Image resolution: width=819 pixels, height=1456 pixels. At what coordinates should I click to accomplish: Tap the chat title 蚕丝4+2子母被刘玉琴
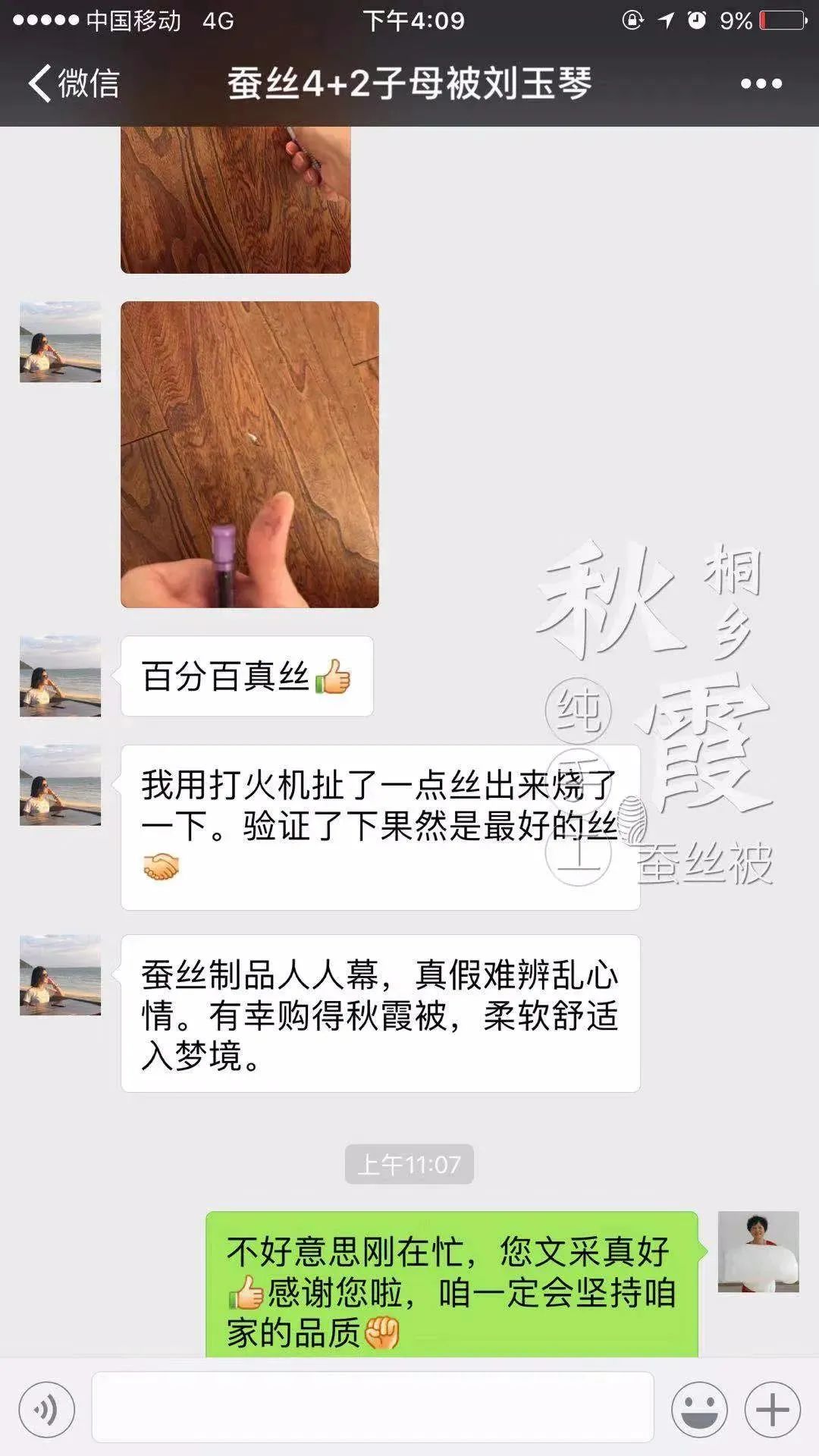click(x=409, y=84)
